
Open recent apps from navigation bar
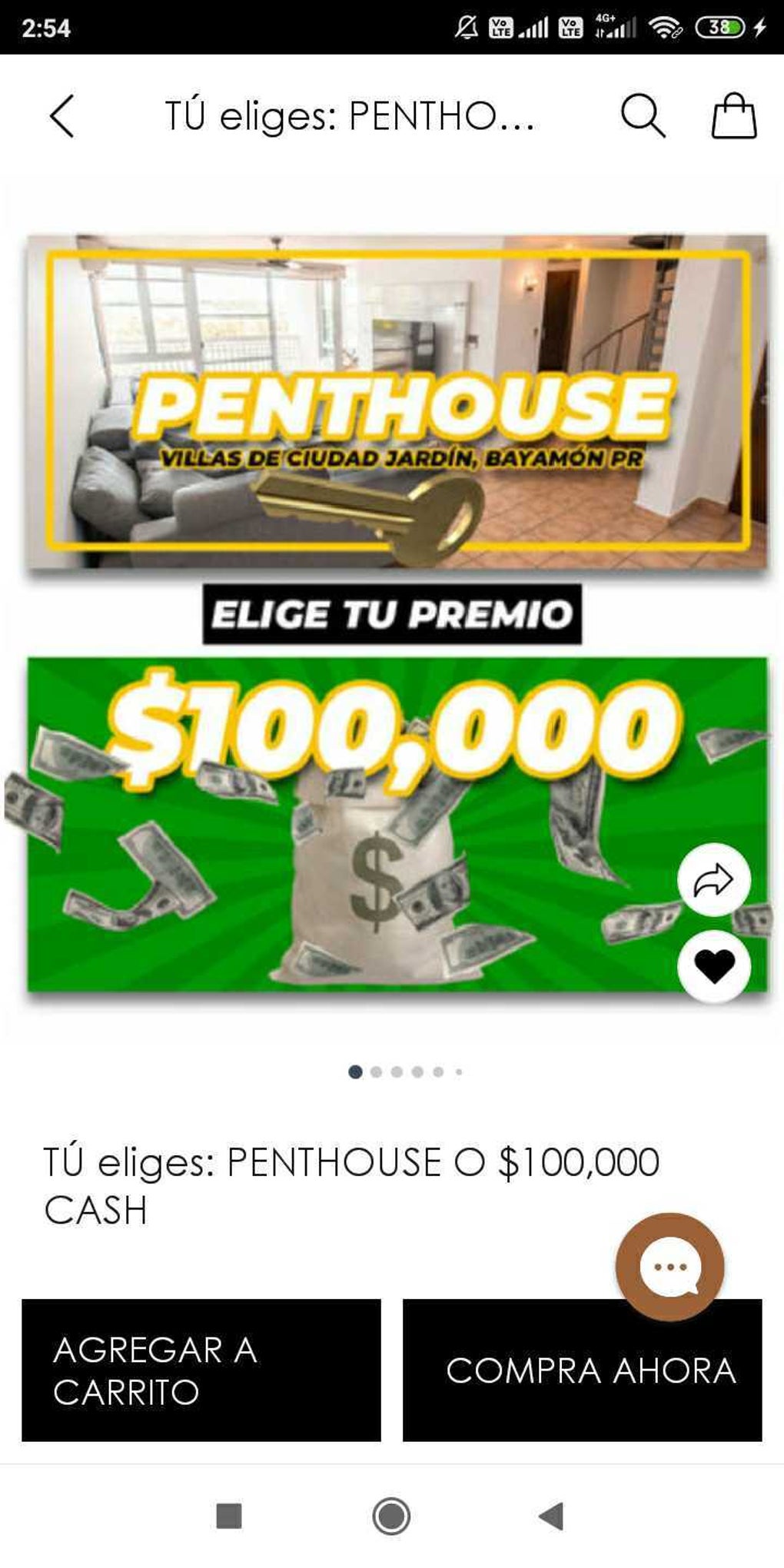(229, 1517)
